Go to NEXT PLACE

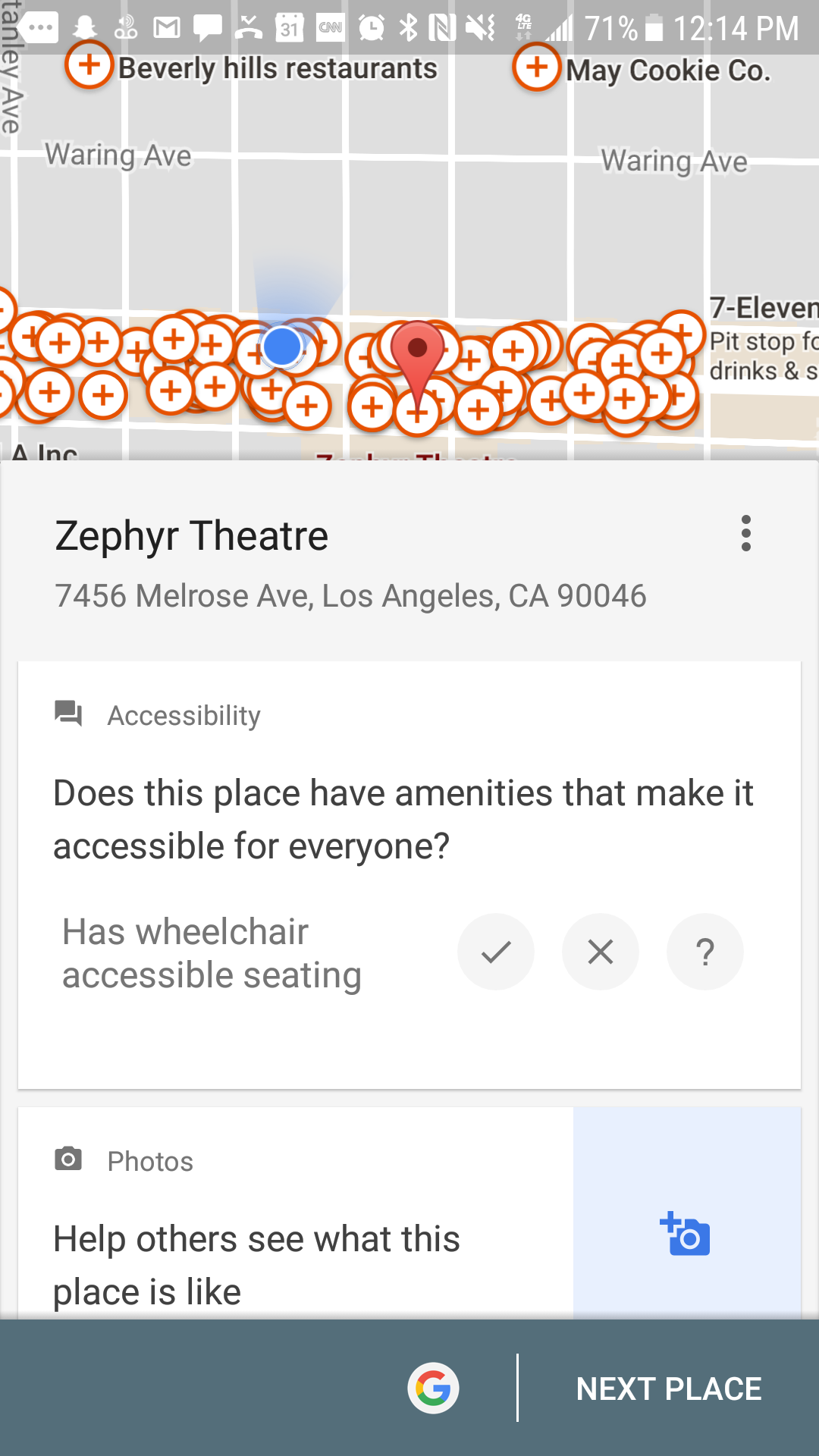click(x=669, y=1389)
